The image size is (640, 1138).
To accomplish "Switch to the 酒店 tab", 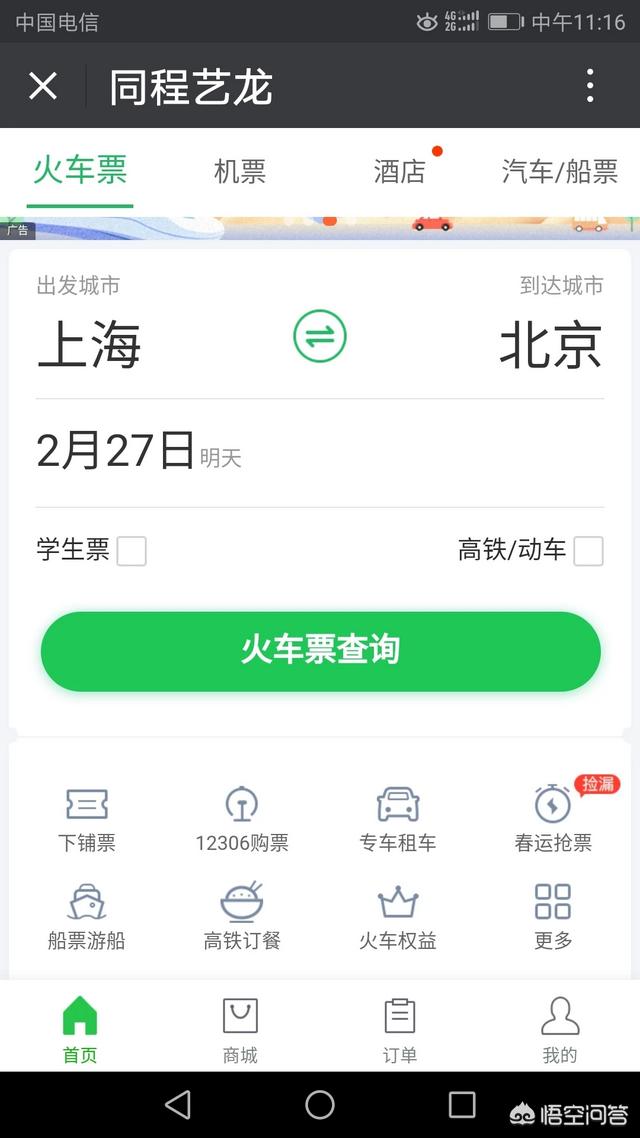I will click(x=400, y=171).
